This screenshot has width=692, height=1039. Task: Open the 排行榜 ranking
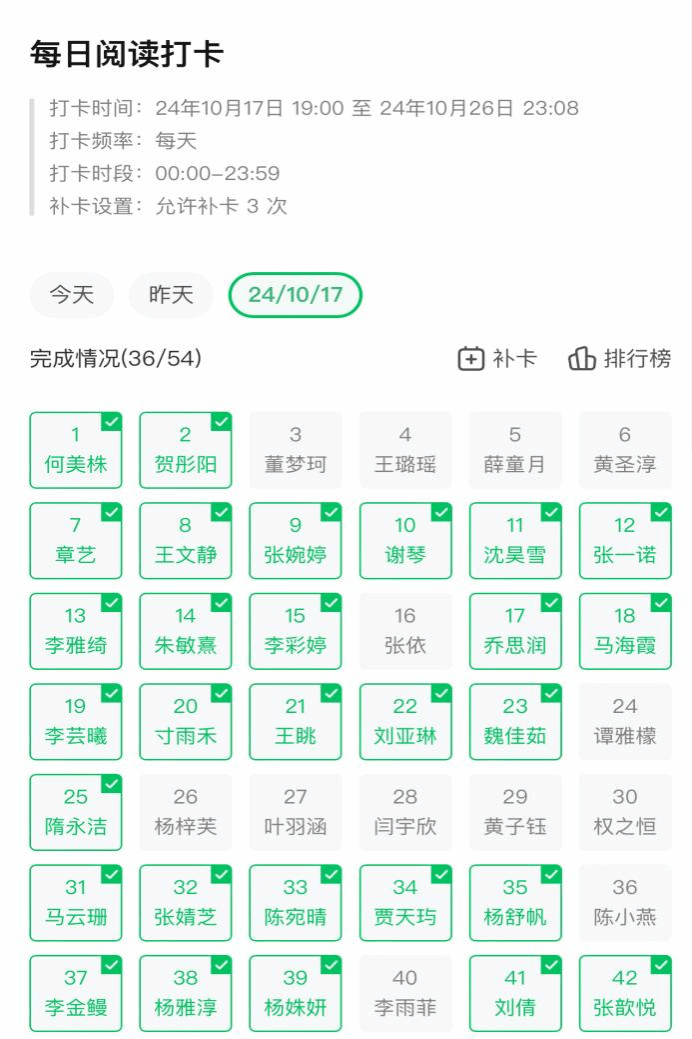(x=619, y=359)
